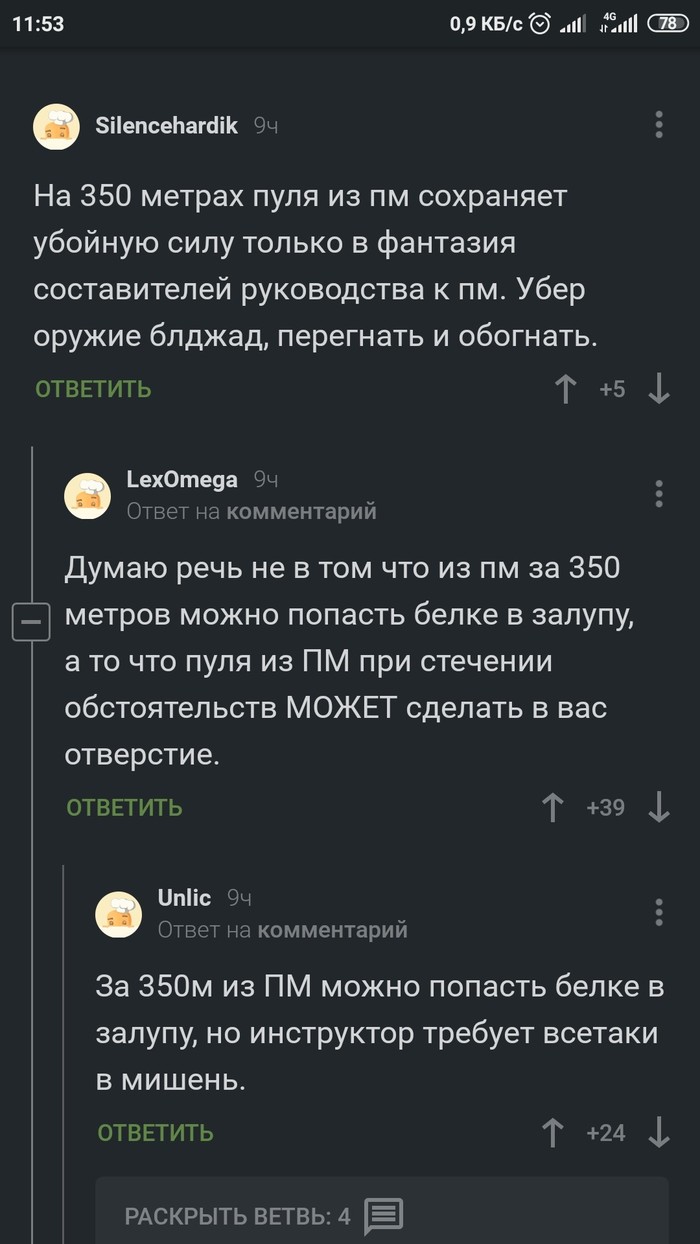Upvote LexOmega's comment
This screenshot has width=700, height=1244.
pyautogui.click(x=552, y=807)
